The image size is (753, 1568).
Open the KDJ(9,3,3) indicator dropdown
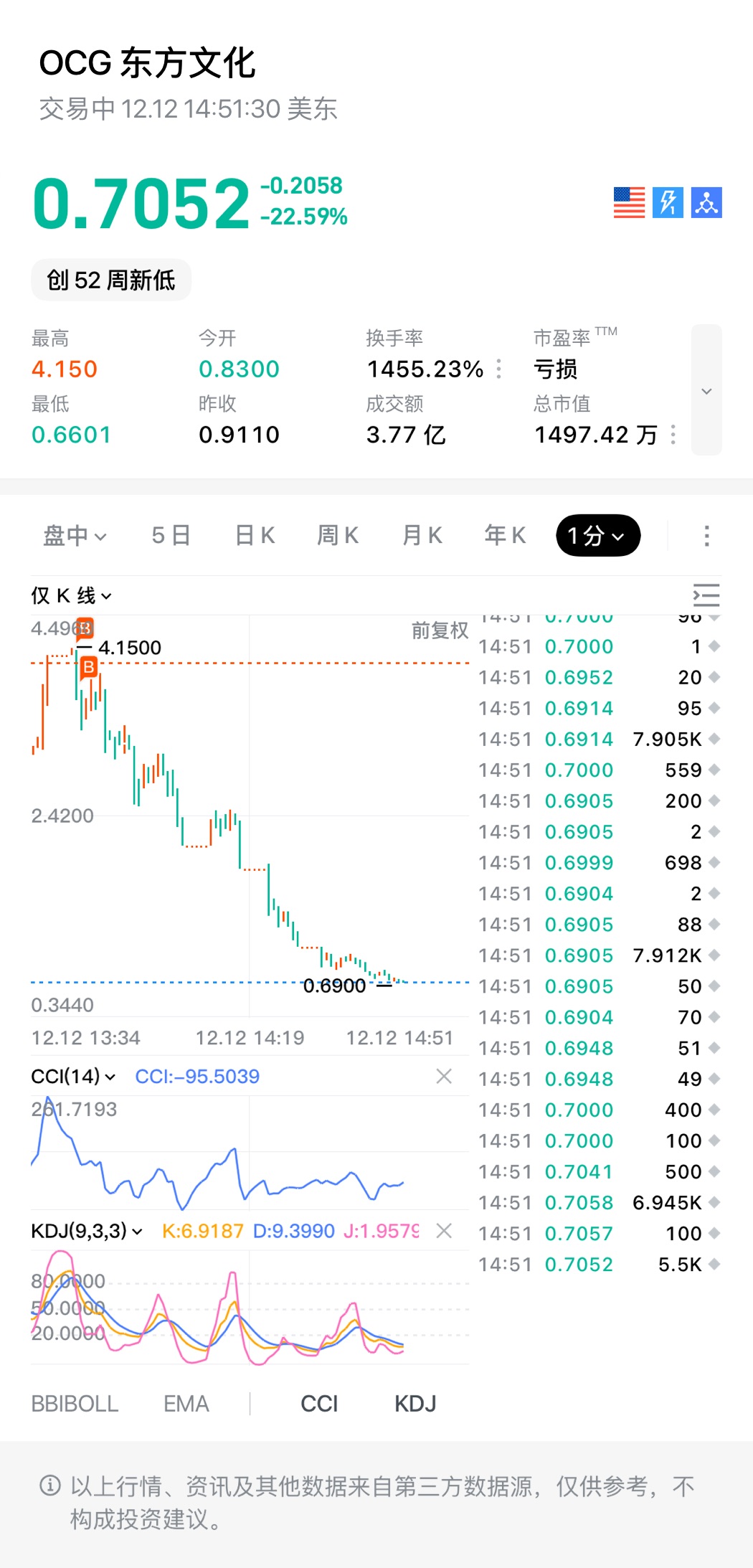[86, 1231]
